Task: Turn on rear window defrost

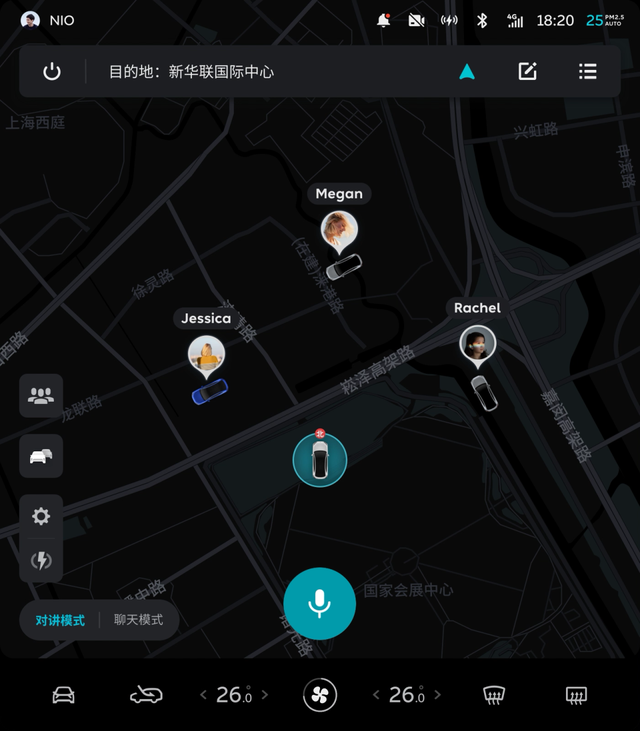Action: point(576,695)
